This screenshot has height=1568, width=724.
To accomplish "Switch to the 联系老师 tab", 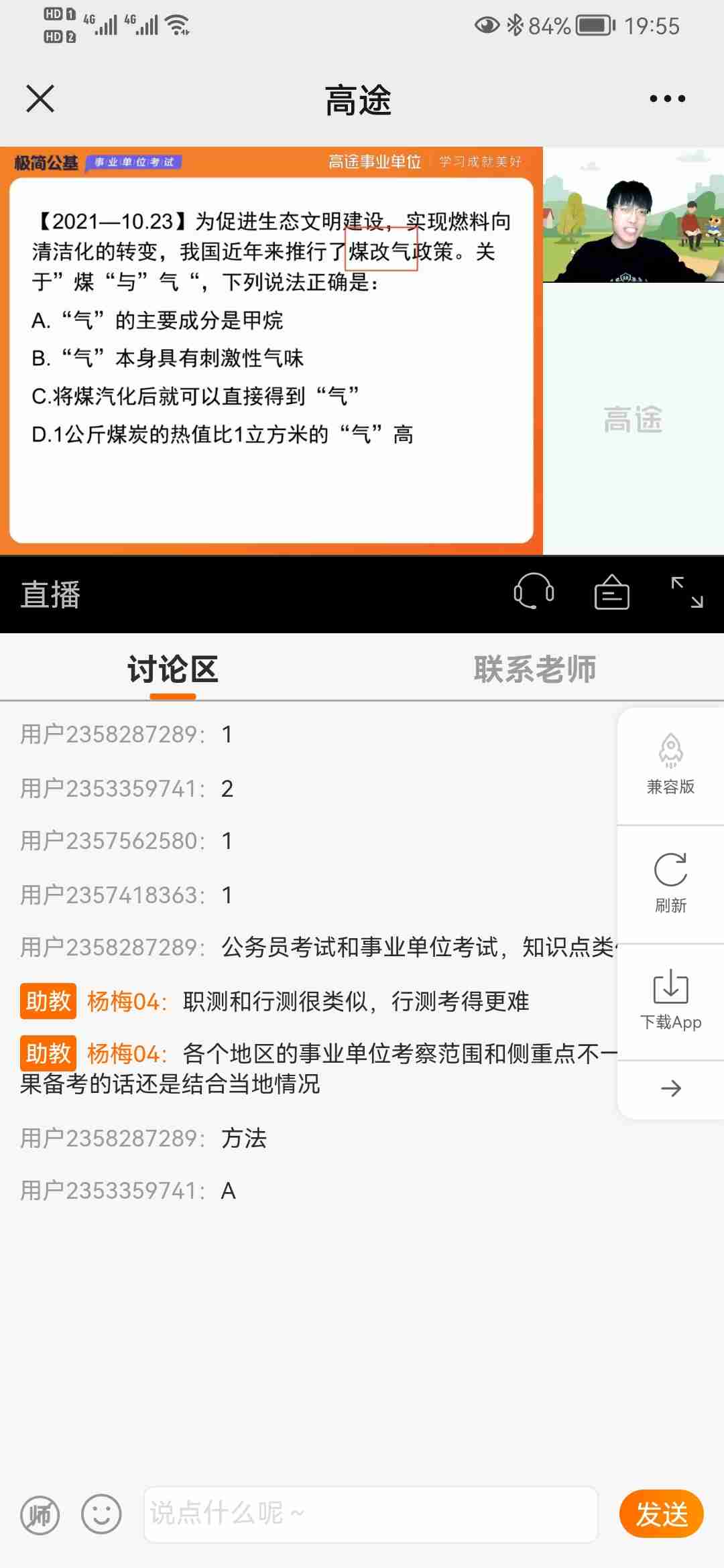I will tap(534, 669).
